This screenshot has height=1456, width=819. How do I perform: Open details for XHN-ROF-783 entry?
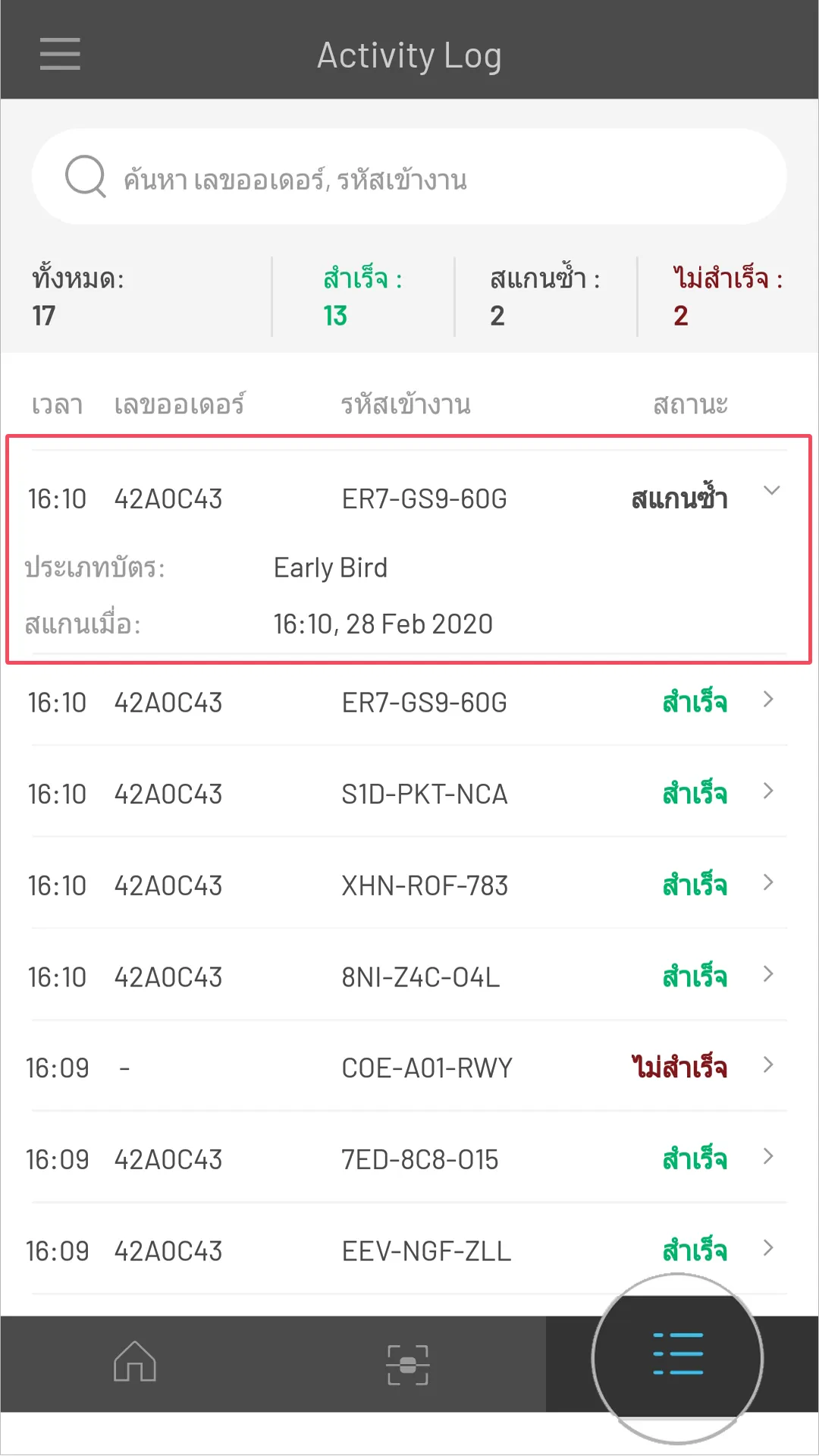click(767, 883)
